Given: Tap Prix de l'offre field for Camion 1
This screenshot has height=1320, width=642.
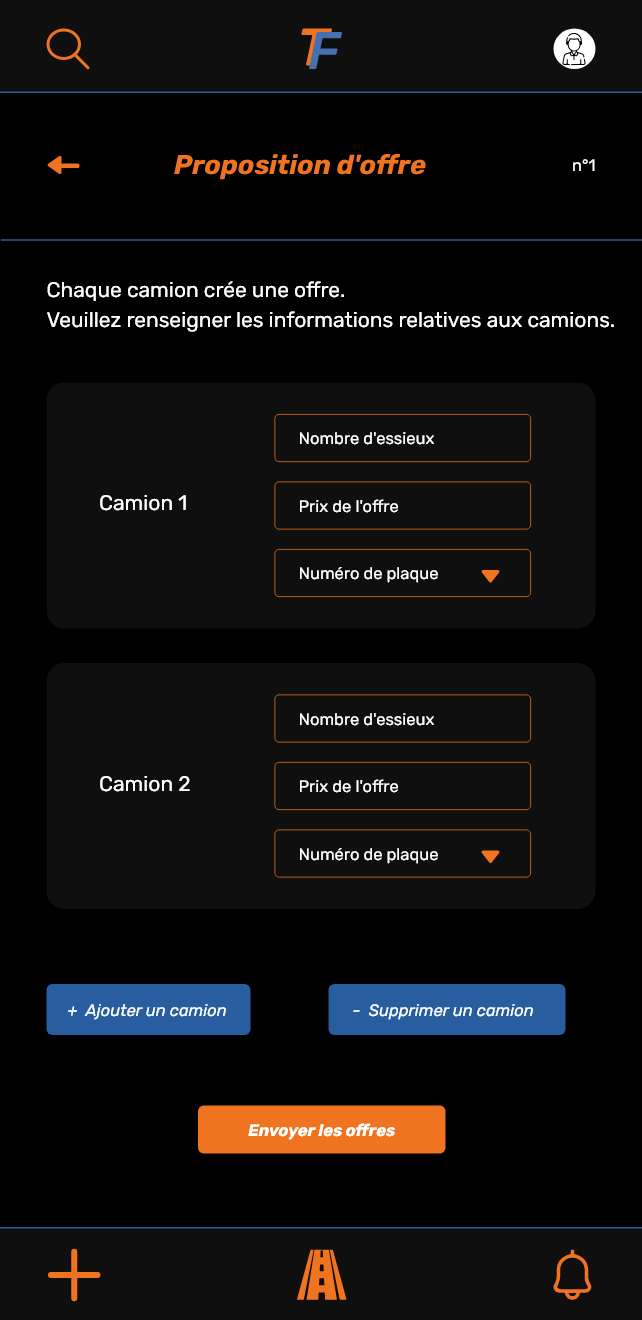Looking at the screenshot, I should point(402,506).
